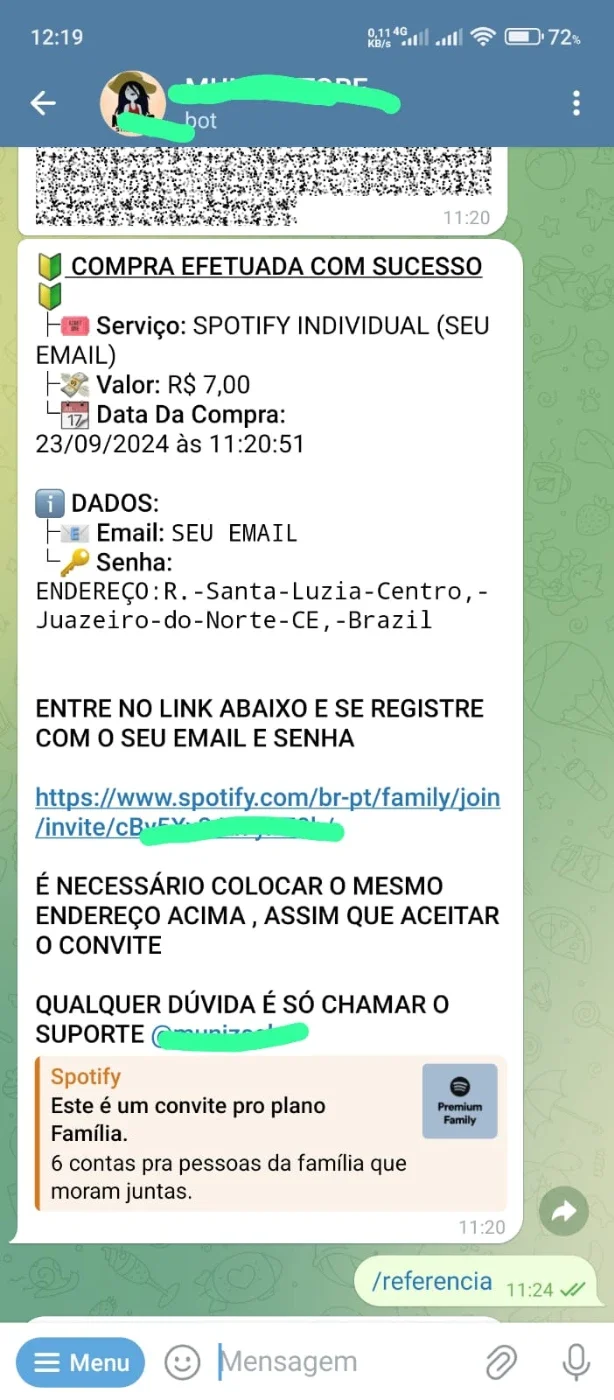This screenshot has height=1400, width=614.
Task: Tap the /referencia command message
Action: pyautogui.click(x=432, y=1282)
